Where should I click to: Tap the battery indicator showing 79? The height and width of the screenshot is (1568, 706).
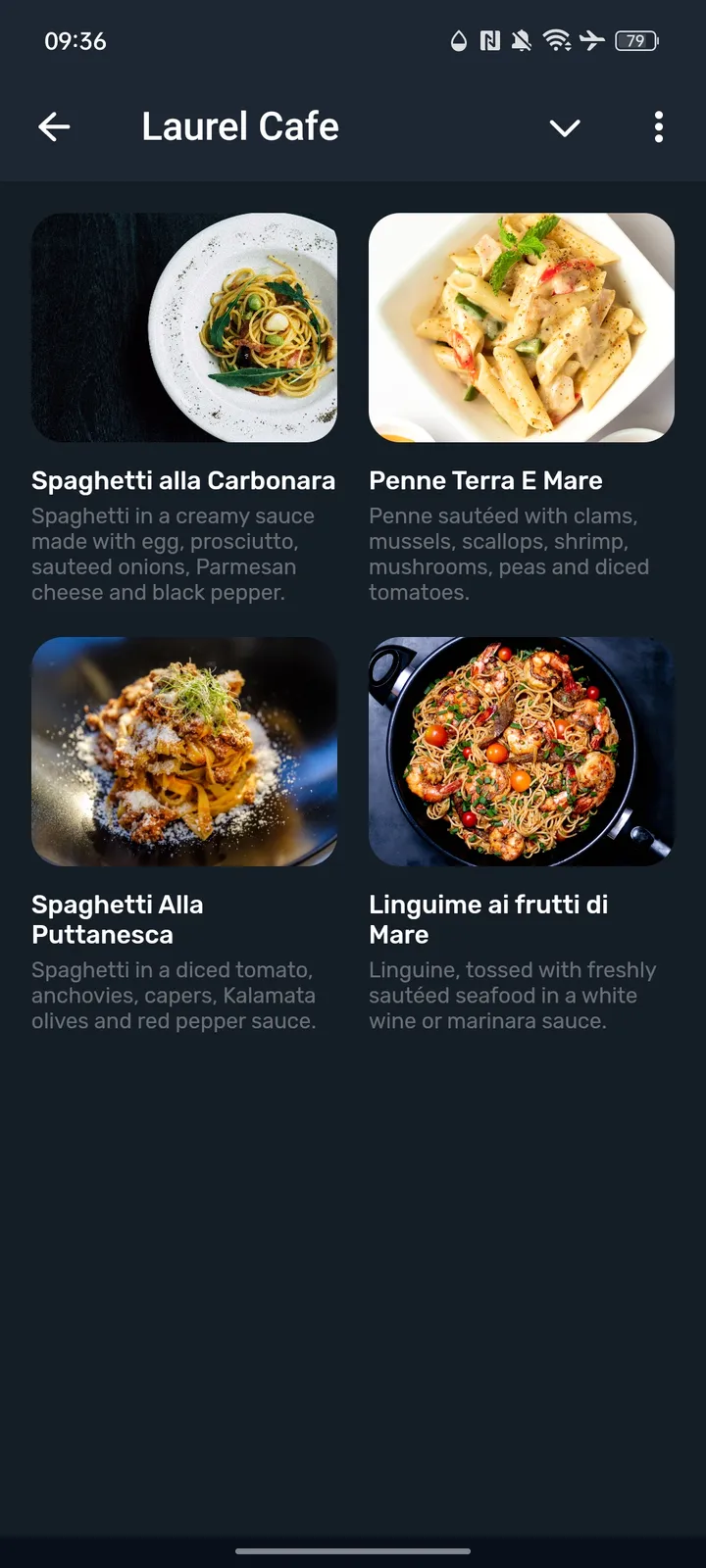click(x=635, y=41)
